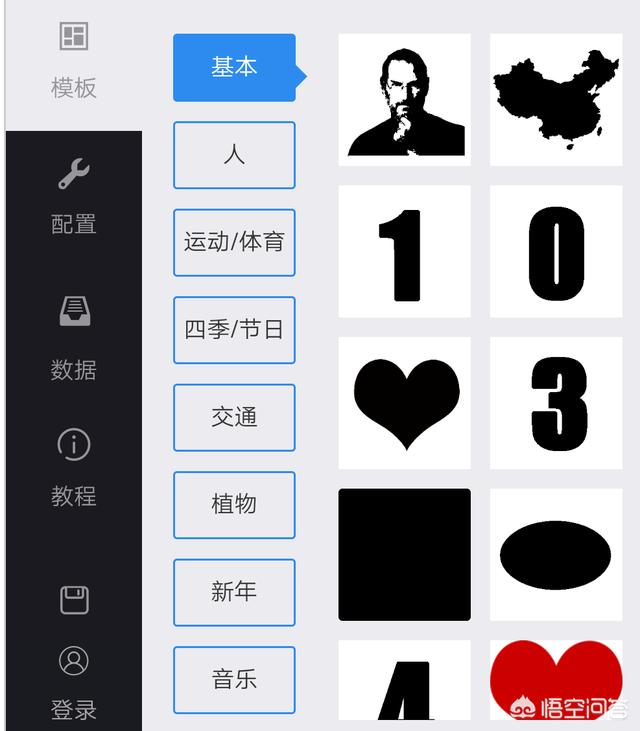
Task: Tap the save floppy disk icon
Action: pos(74,600)
